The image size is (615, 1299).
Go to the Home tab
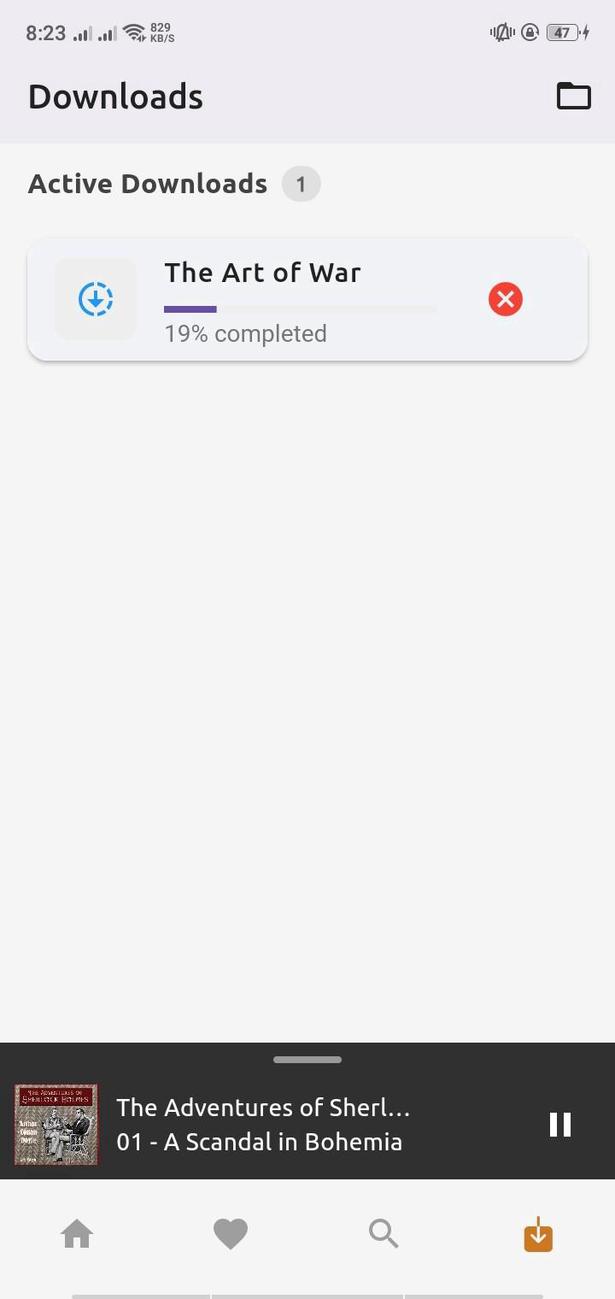tap(77, 1235)
